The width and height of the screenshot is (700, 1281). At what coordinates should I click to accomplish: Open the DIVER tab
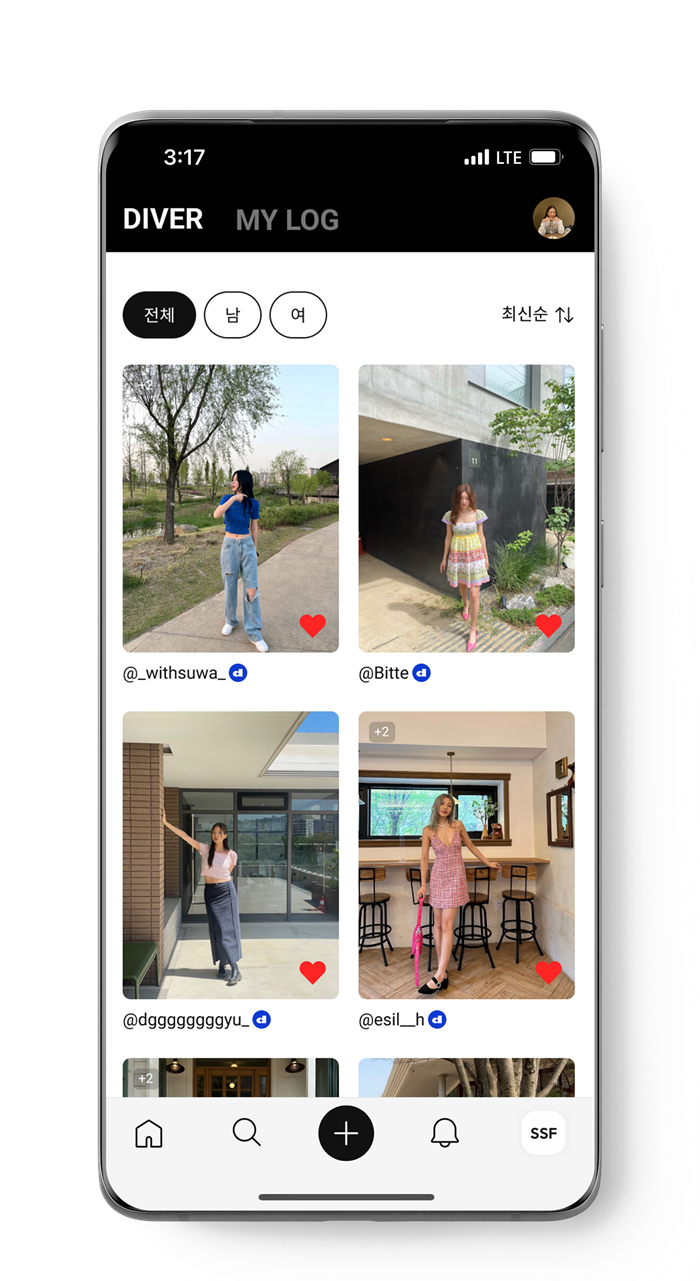click(163, 219)
